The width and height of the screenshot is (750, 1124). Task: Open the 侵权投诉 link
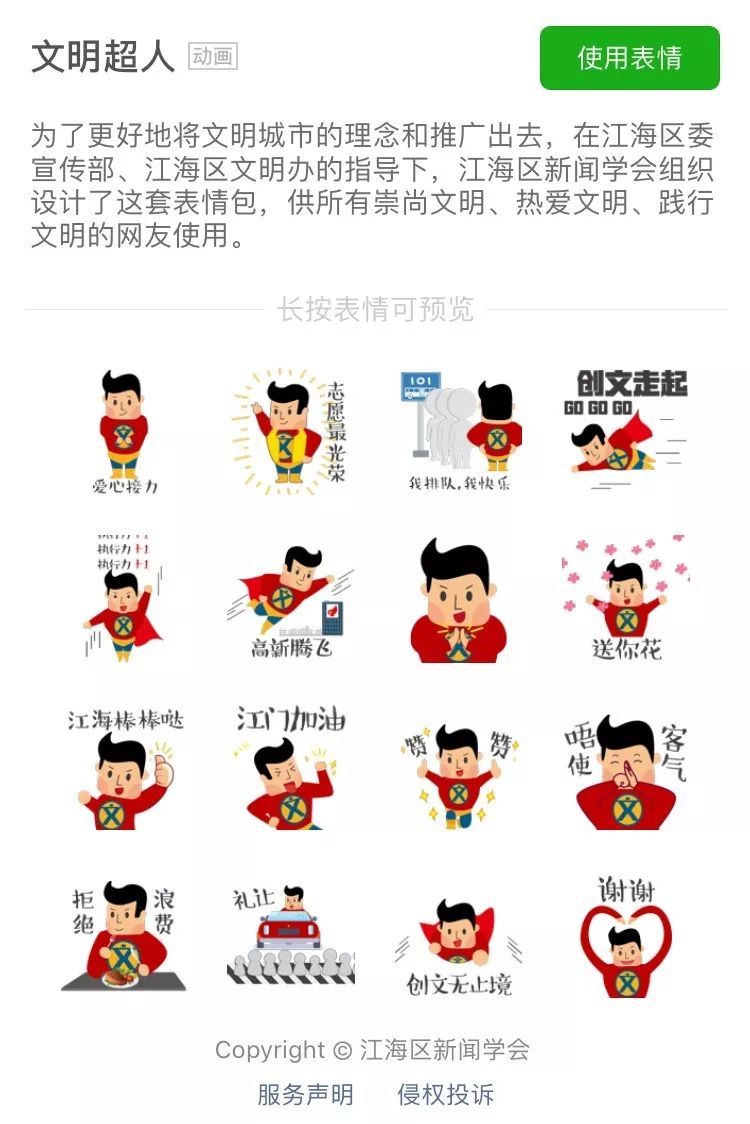(x=445, y=1094)
